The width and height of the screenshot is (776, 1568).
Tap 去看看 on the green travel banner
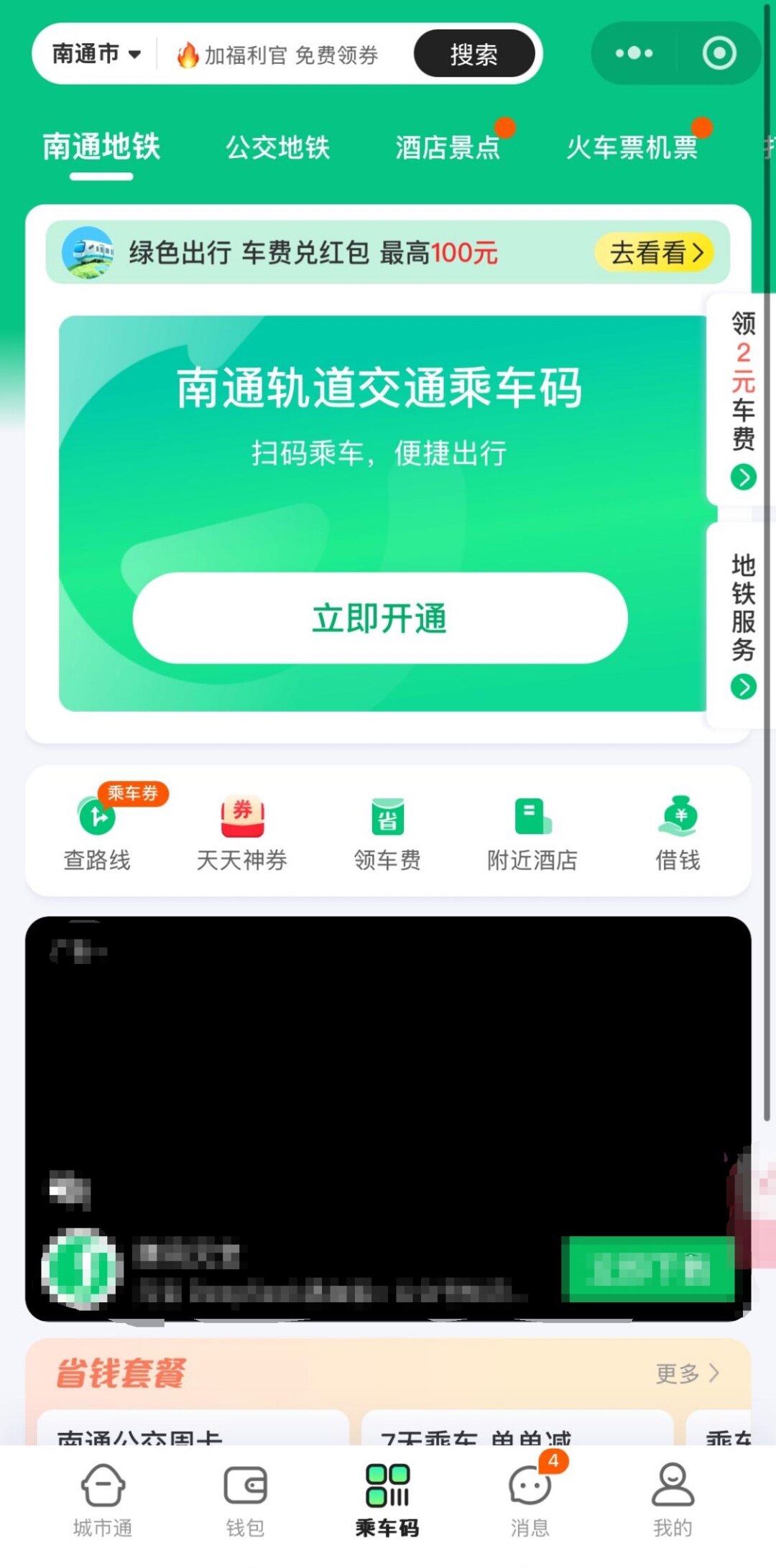point(655,253)
